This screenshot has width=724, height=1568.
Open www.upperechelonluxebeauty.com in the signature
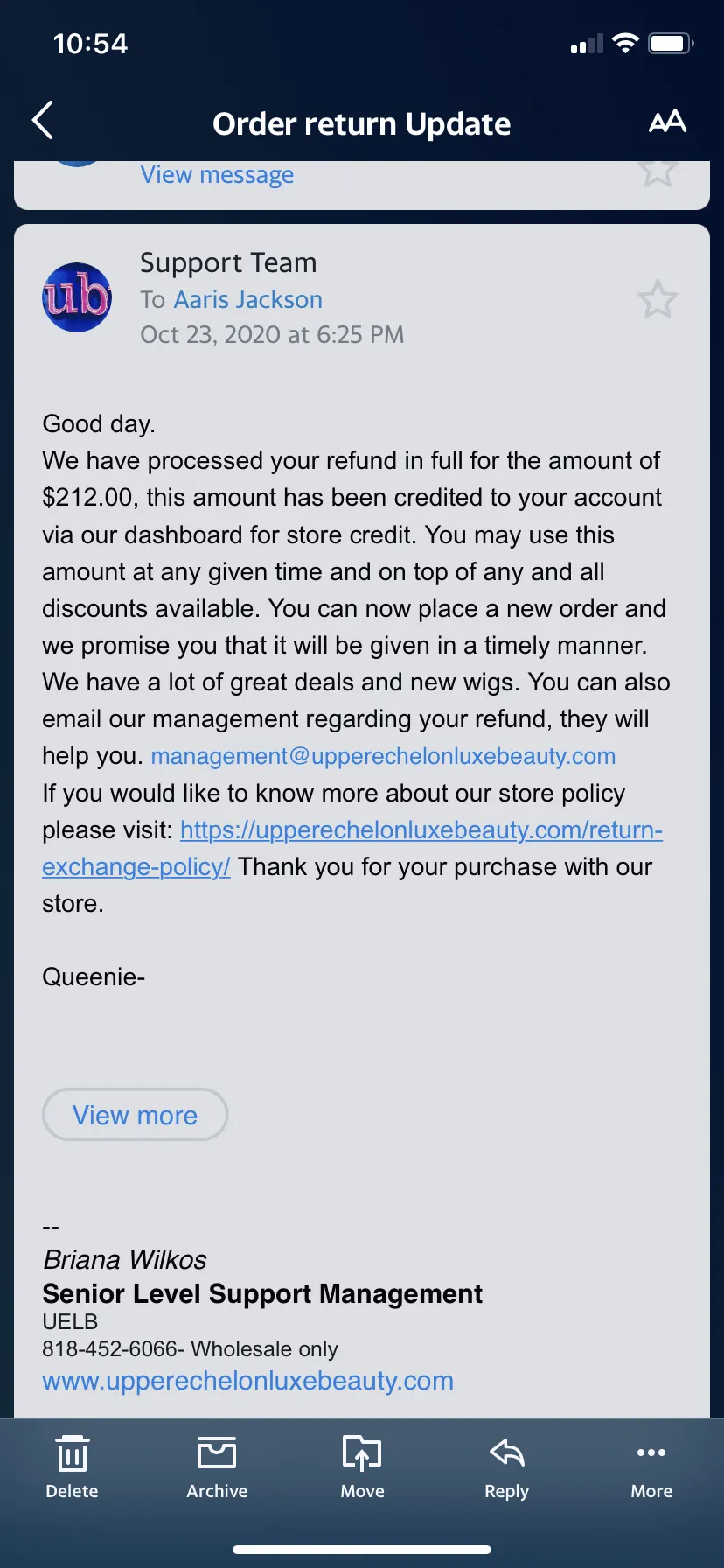[x=247, y=1381]
